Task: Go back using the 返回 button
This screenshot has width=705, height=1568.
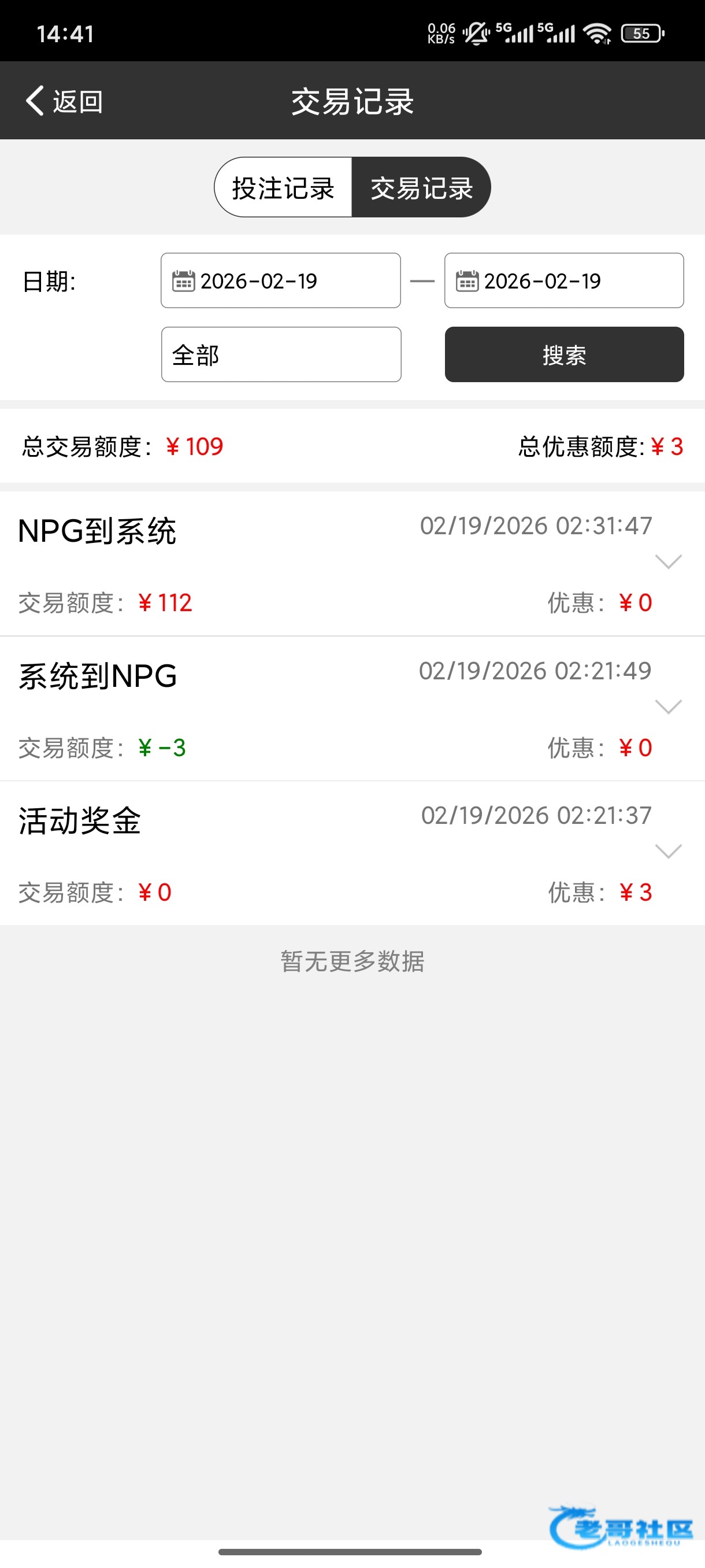Action: click(x=65, y=101)
